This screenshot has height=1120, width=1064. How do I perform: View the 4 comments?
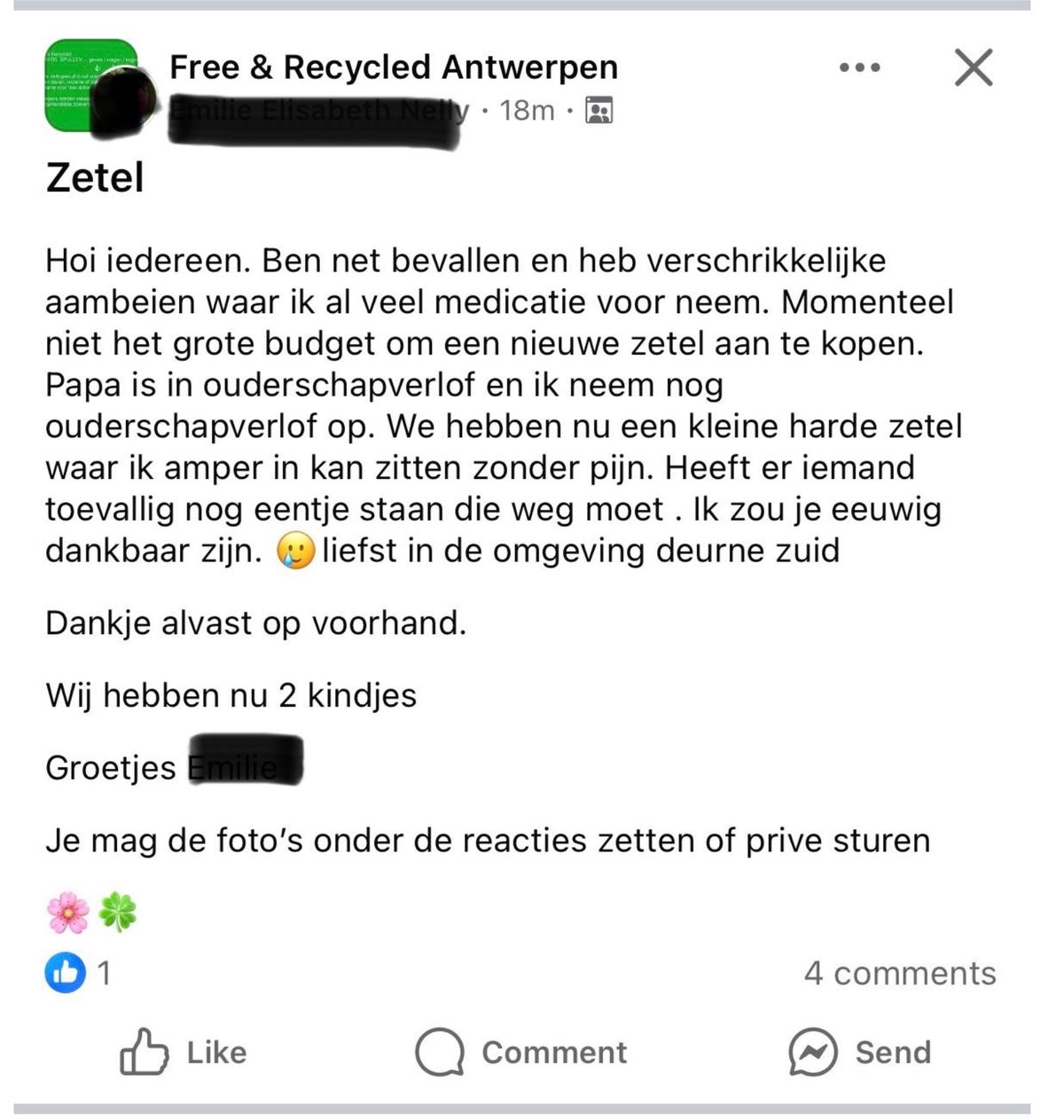899,974
